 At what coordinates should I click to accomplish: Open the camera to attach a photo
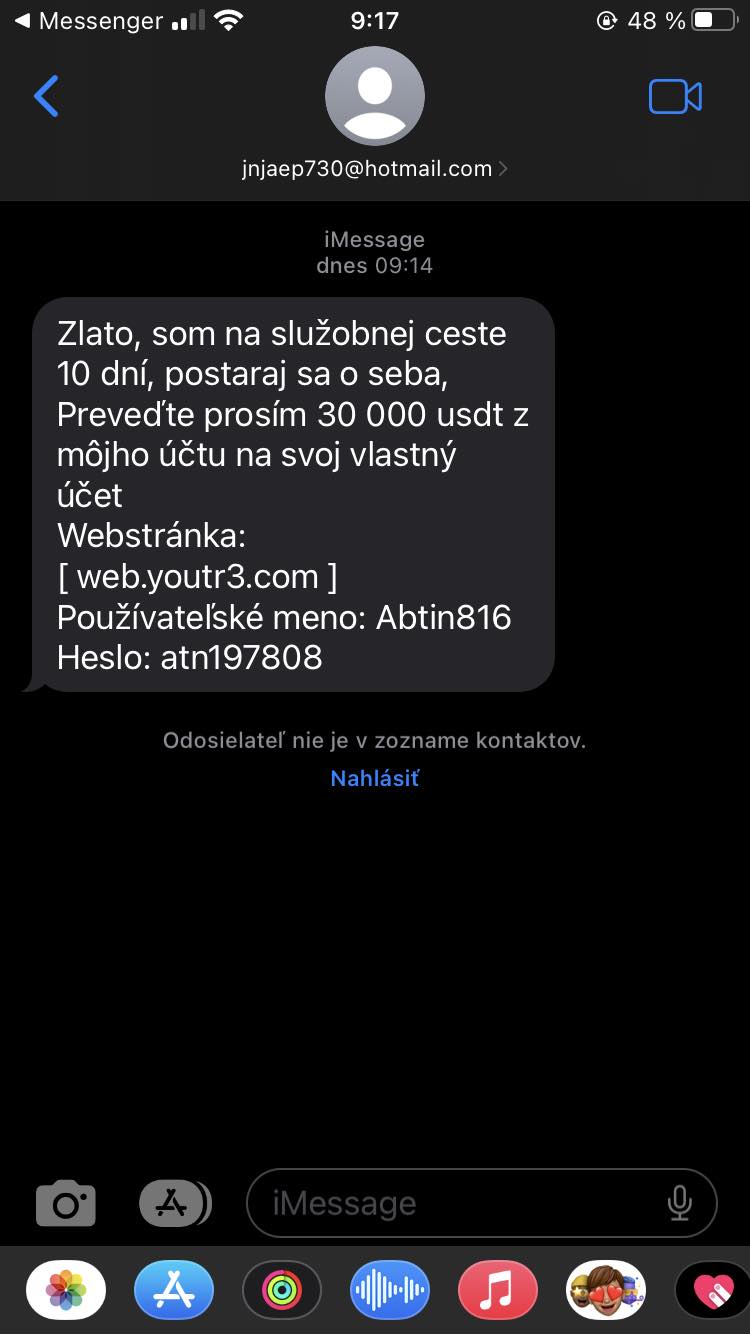[66, 1203]
